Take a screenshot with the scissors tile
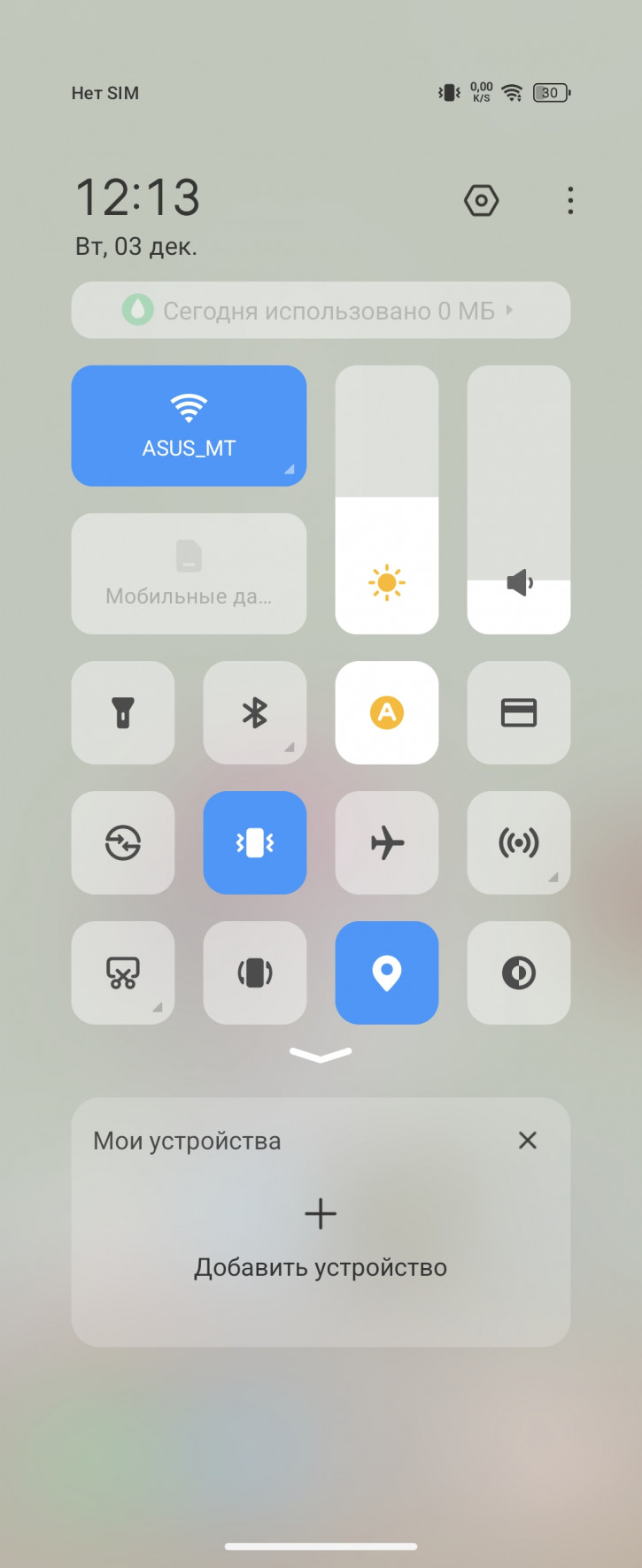The height and width of the screenshot is (1568, 642). tap(123, 972)
